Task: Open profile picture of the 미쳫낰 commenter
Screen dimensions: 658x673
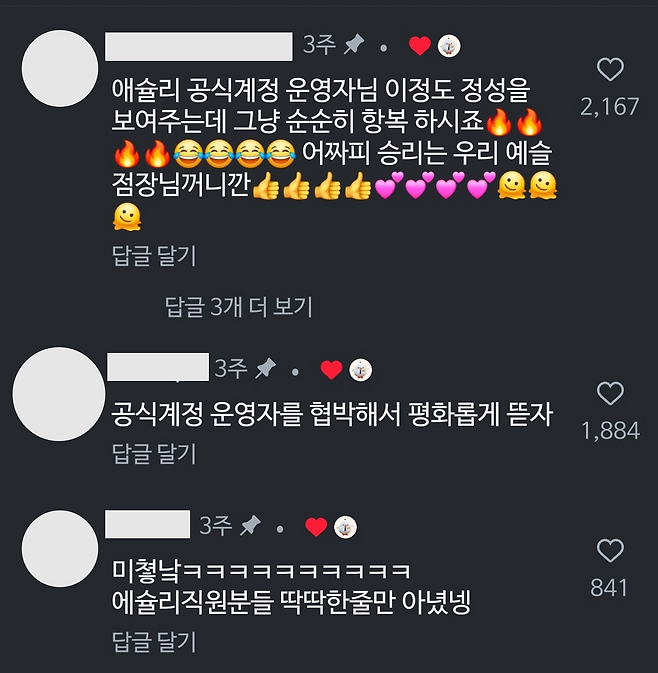Action: [60, 549]
